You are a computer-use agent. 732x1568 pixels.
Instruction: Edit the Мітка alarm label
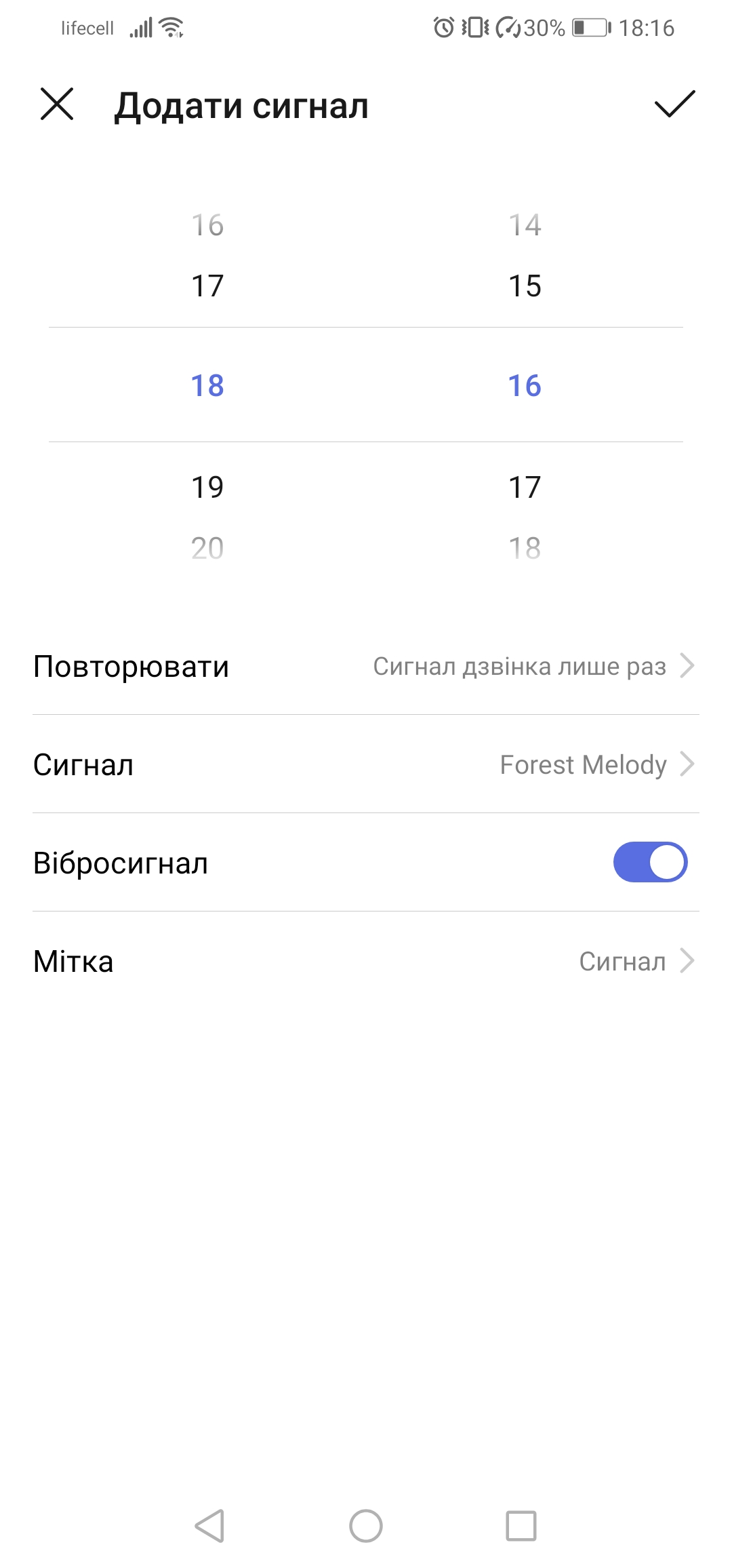366,961
